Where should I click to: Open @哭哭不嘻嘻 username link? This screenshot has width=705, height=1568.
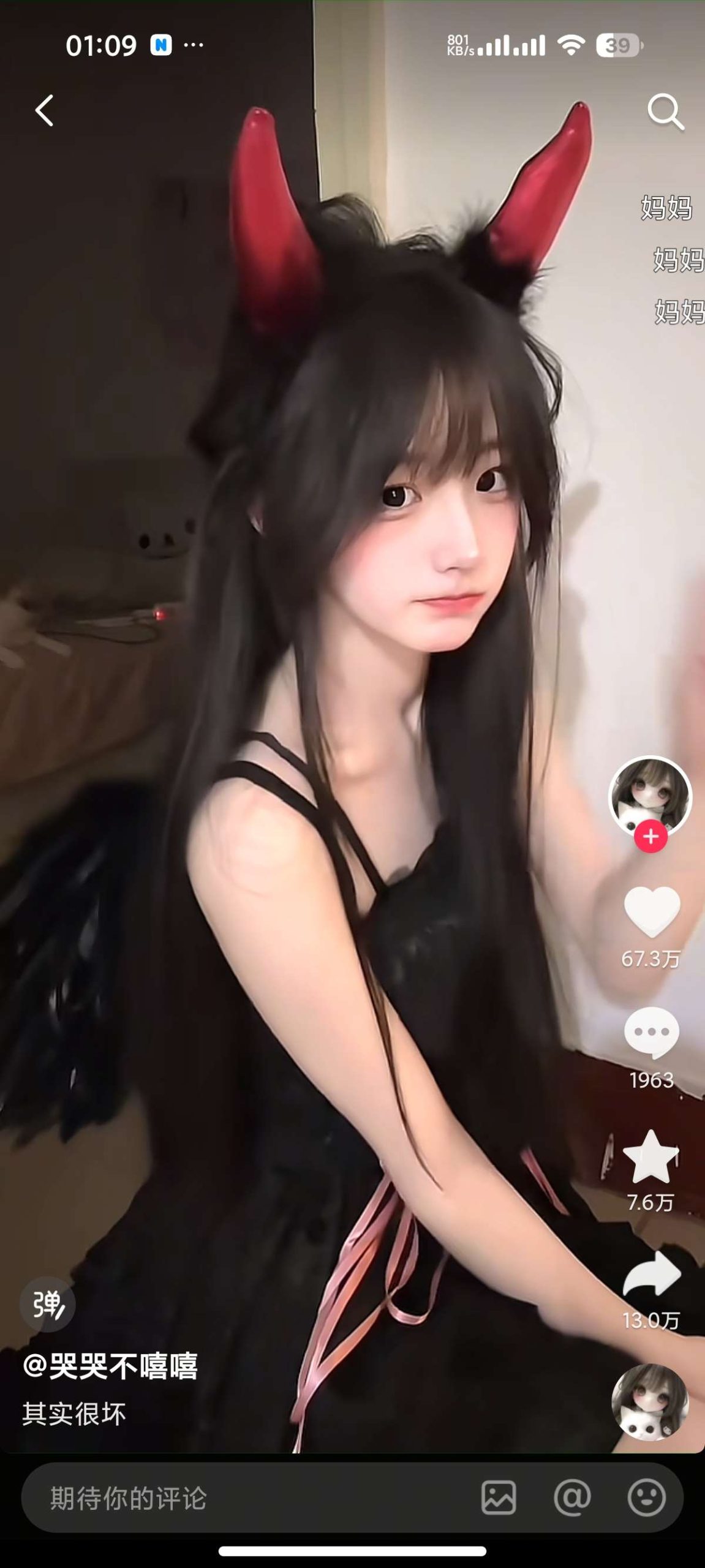[110, 1366]
